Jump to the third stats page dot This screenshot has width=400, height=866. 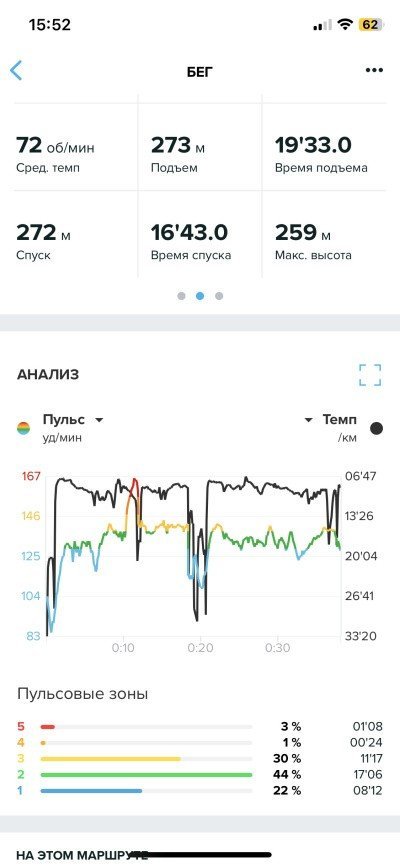click(219, 296)
